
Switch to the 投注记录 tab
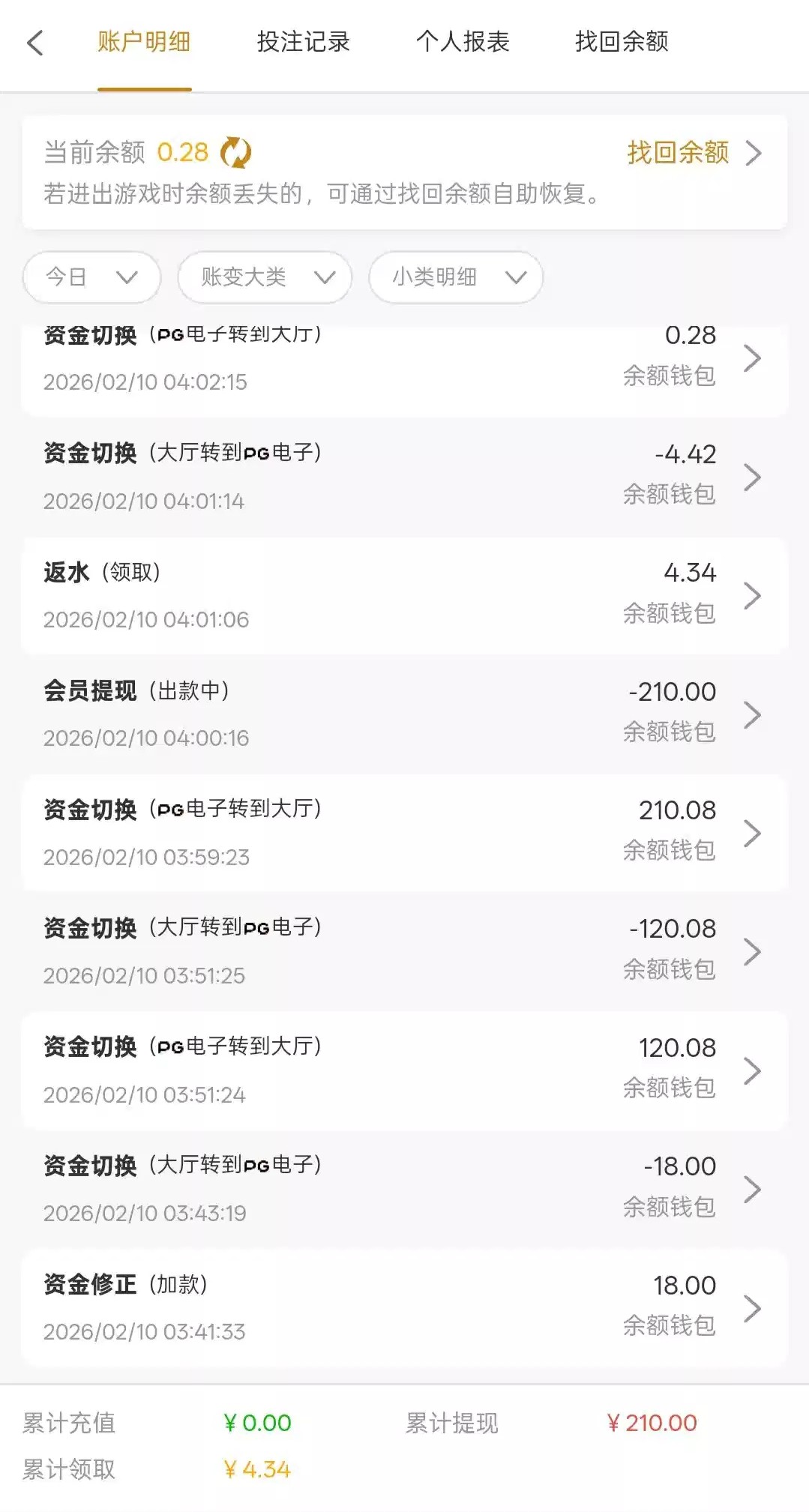tap(303, 42)
